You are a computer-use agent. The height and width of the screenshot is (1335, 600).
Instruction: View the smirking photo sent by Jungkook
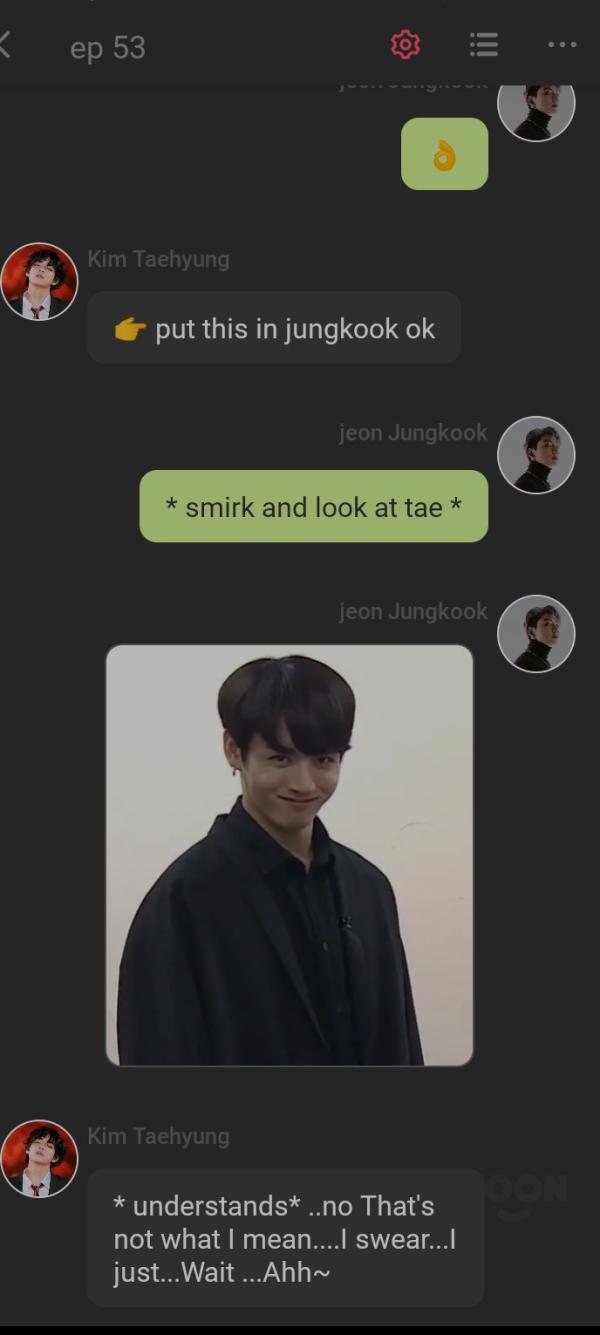coord(289,855)
